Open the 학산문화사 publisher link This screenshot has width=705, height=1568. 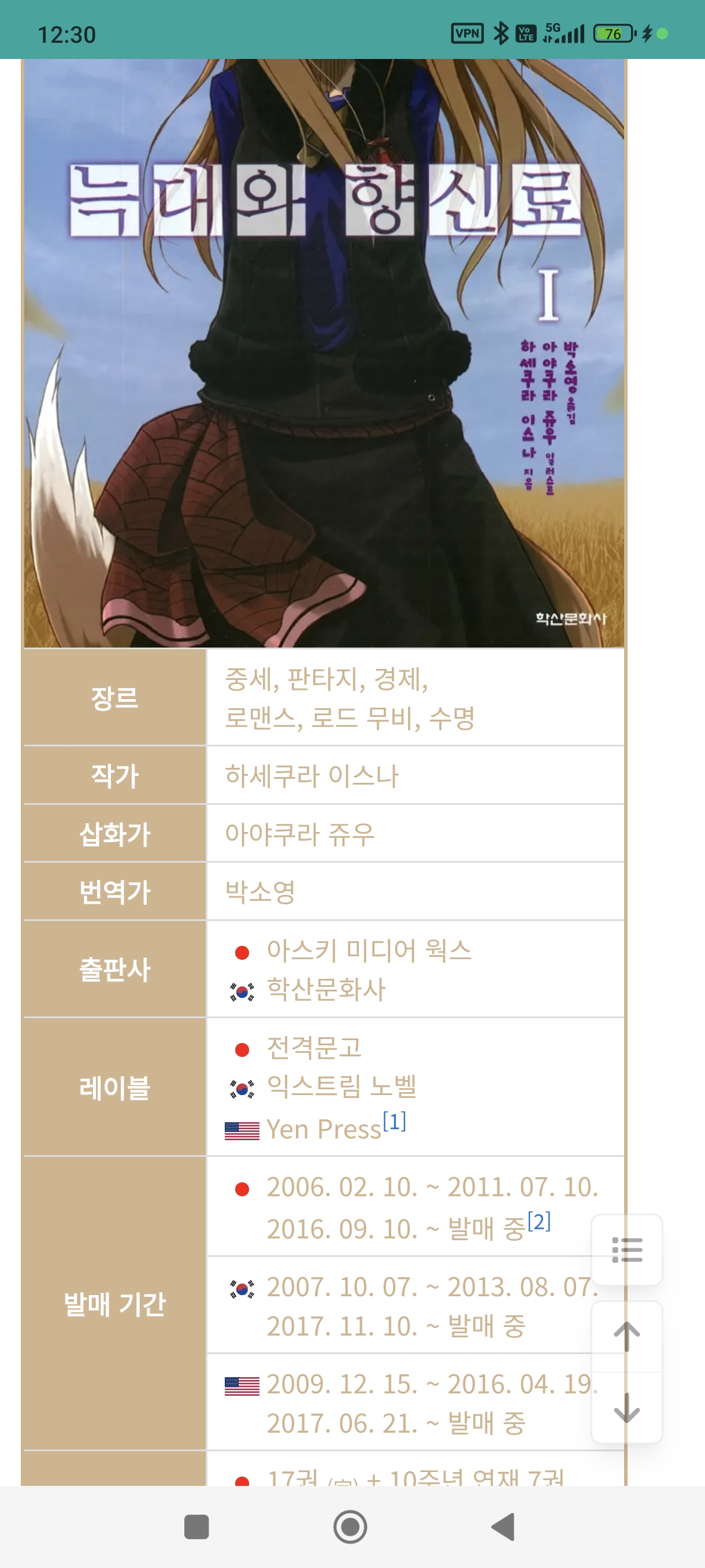(326, 990)
